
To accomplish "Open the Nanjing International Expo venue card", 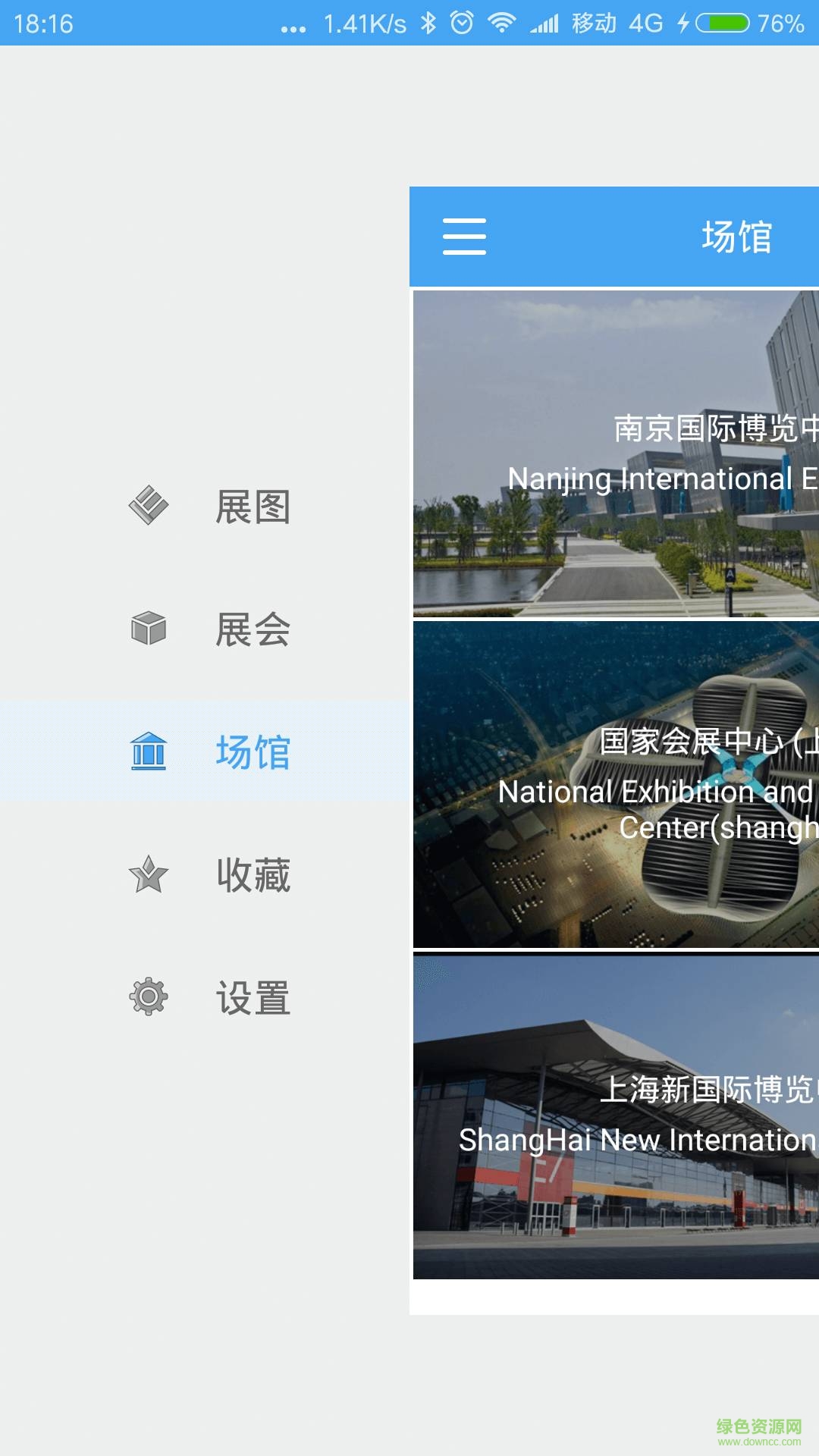I will click(616, 453).
